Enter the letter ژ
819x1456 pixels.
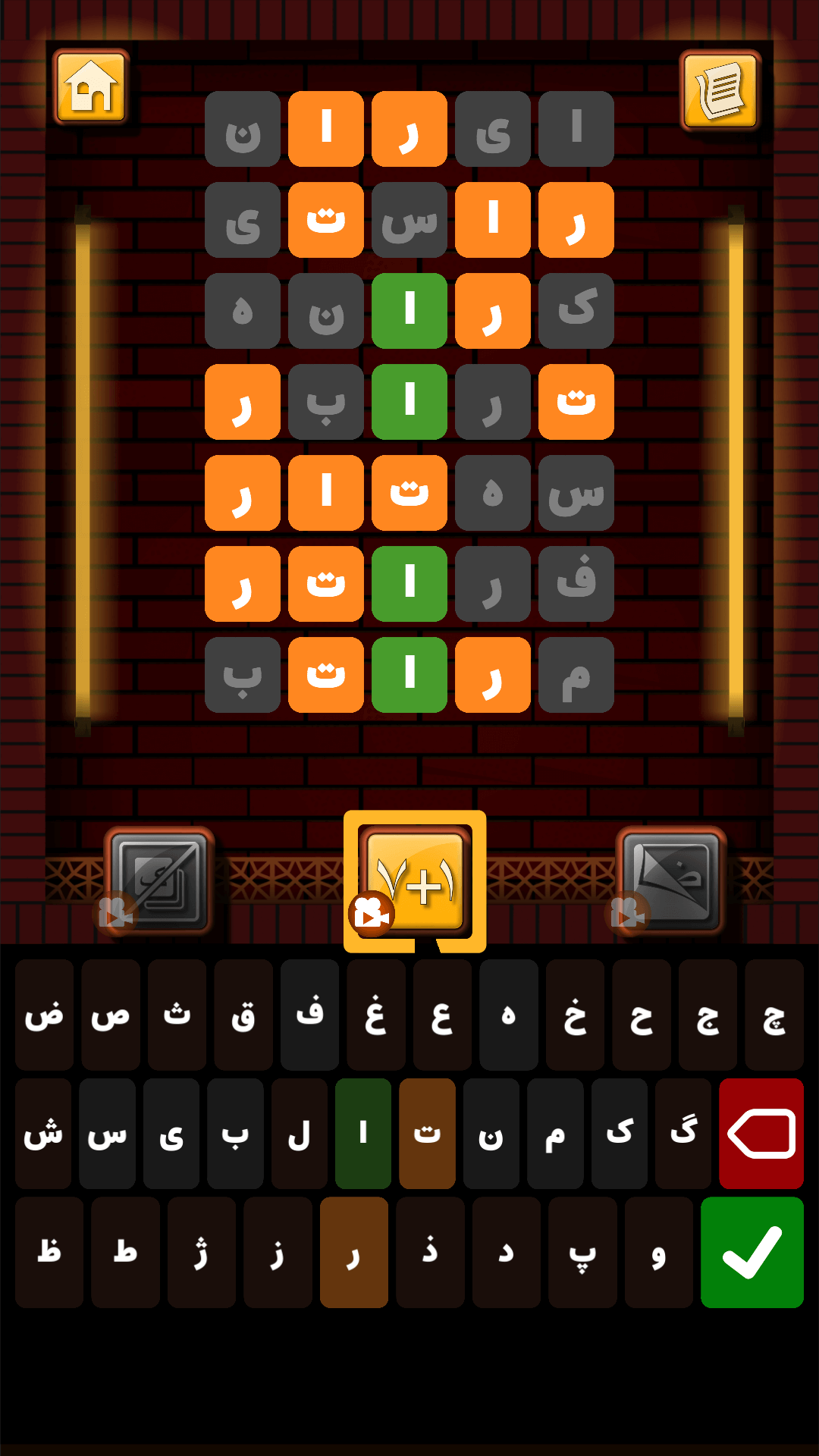coord(201,1252)
